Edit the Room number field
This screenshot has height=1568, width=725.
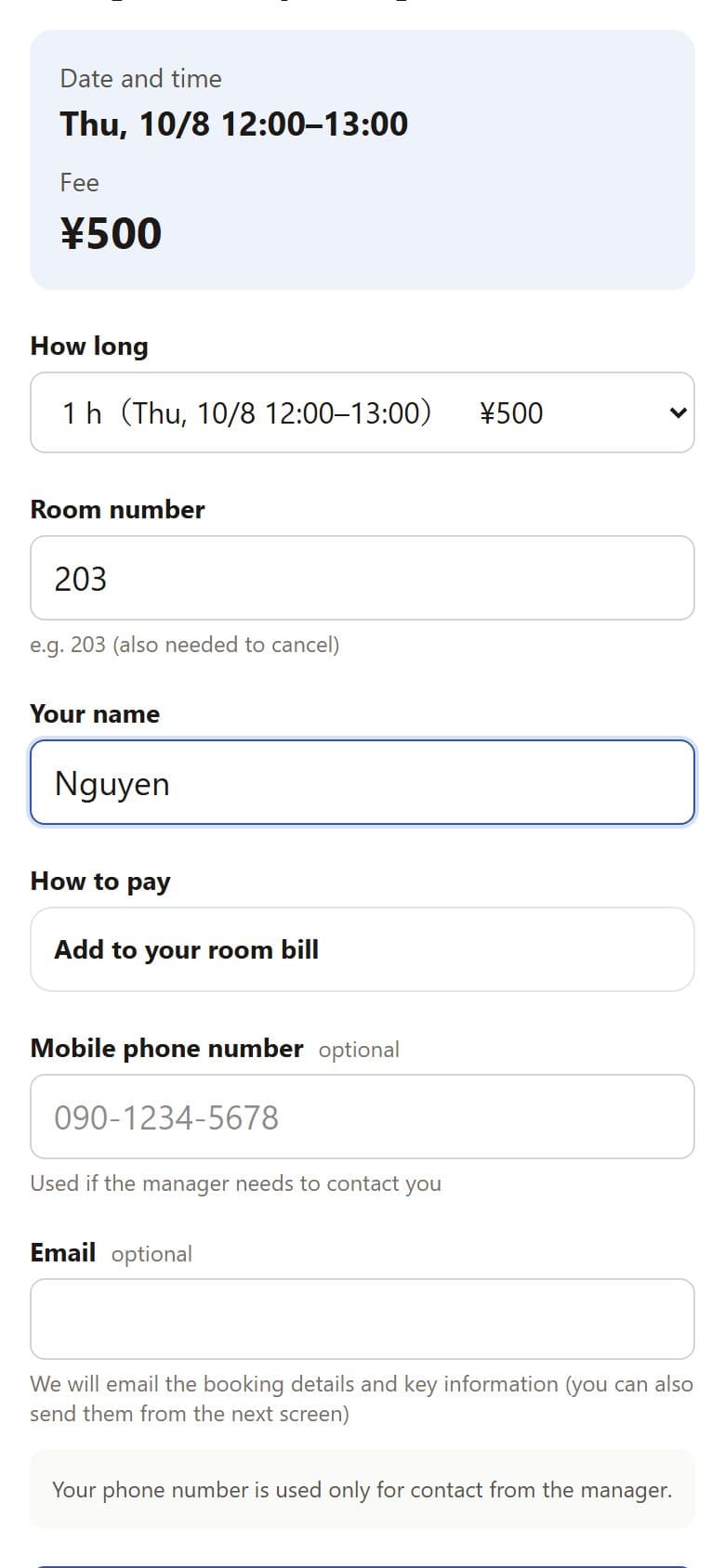click(362, 578)
